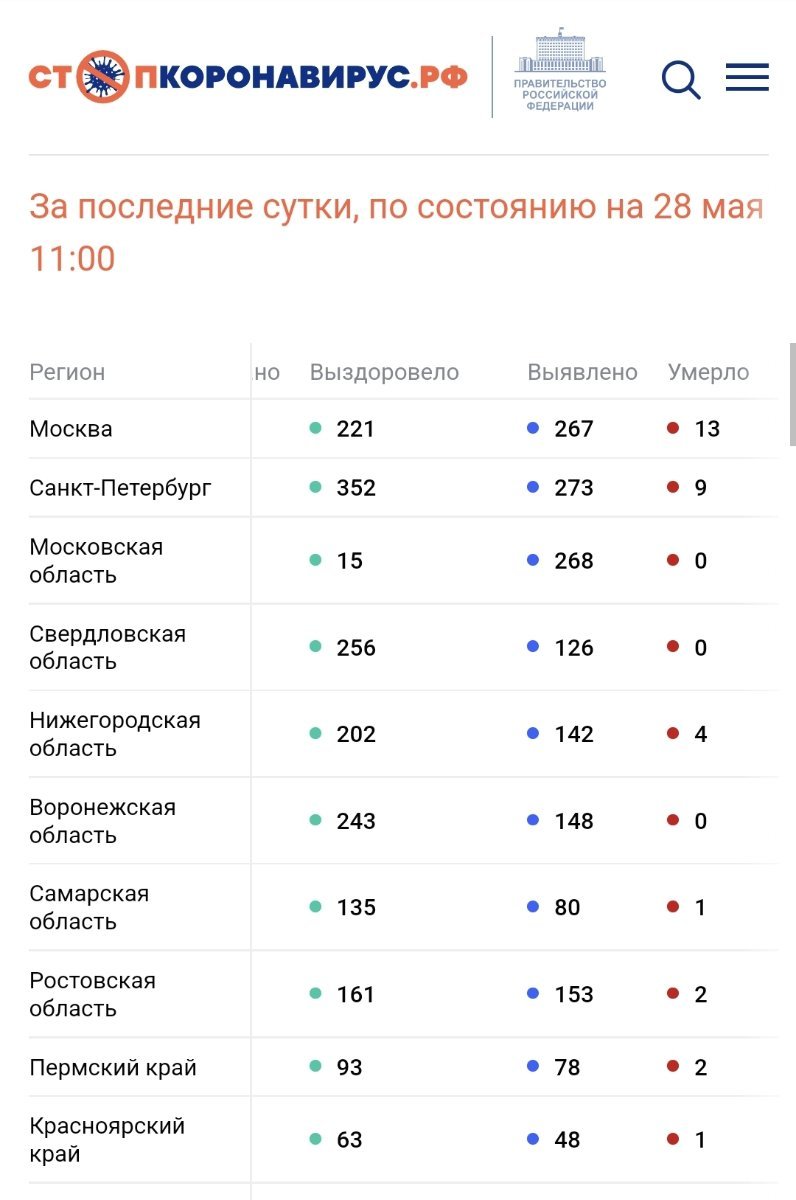This screenshot has height=1200, width=796.
Task: Open the site search
Action: (x=681, y=78)
